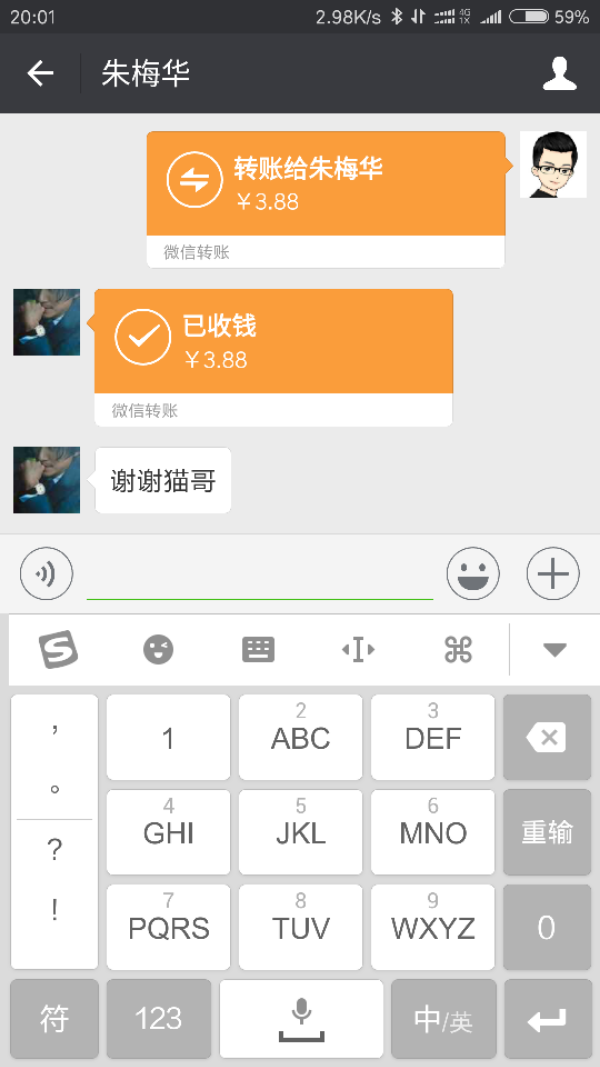Switch to voice message input

pyautogui.click(x=46, y=574)
